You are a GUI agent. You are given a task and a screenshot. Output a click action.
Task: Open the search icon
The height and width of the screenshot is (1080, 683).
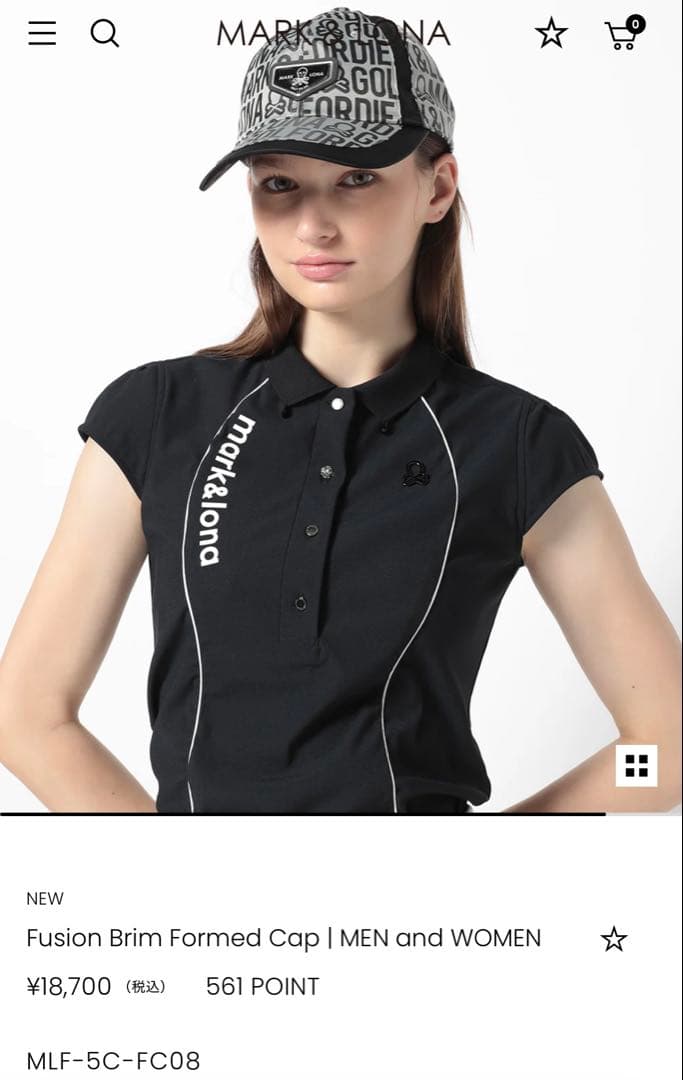[105, 34]
